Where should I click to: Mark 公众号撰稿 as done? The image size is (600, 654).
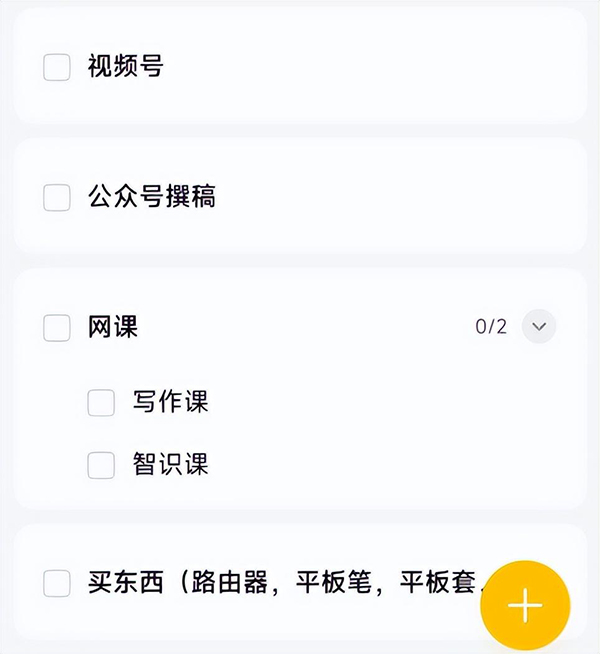click(x=57, y=197)
